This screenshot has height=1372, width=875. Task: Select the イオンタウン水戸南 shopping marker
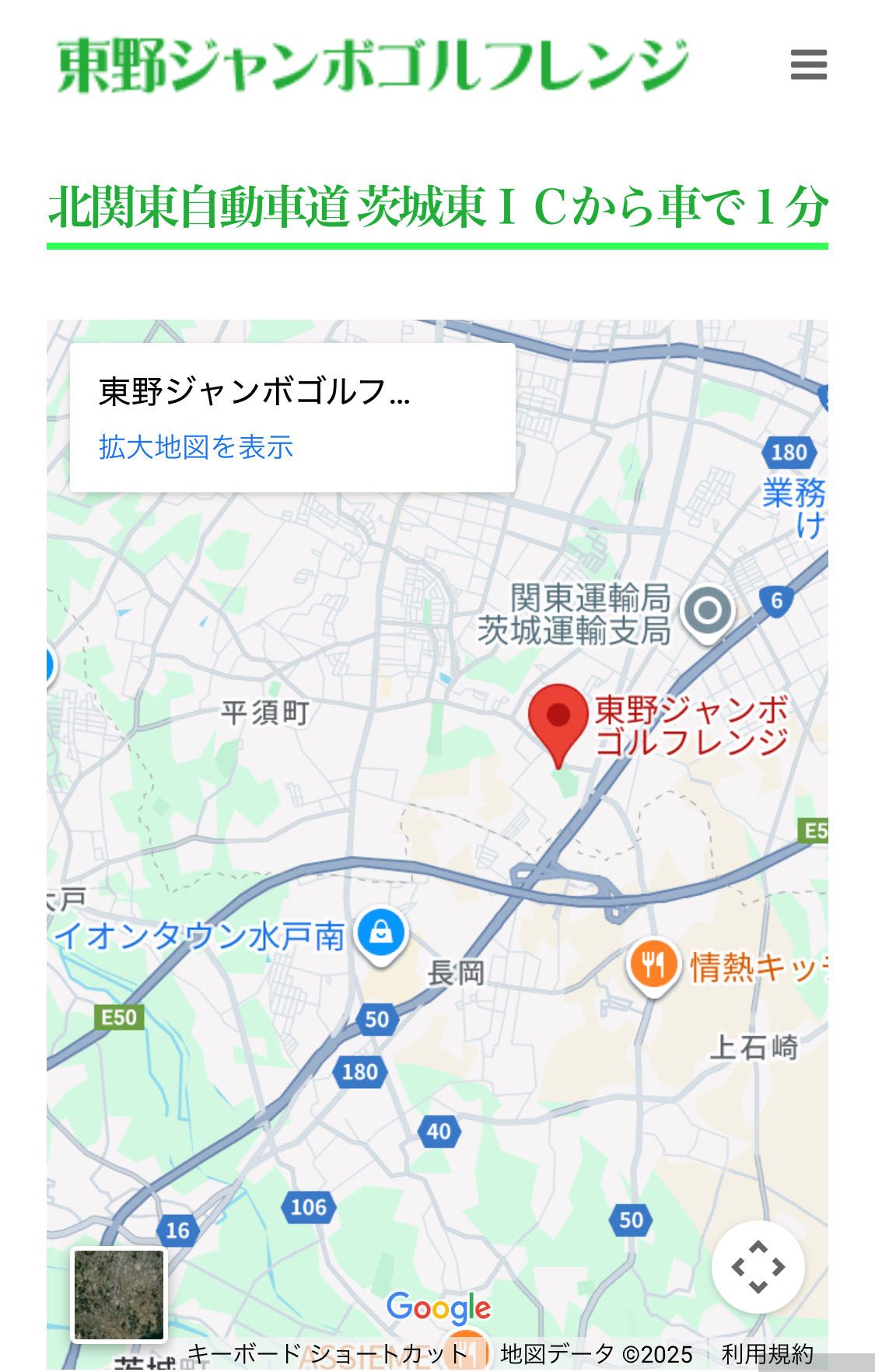pos(381,933)
